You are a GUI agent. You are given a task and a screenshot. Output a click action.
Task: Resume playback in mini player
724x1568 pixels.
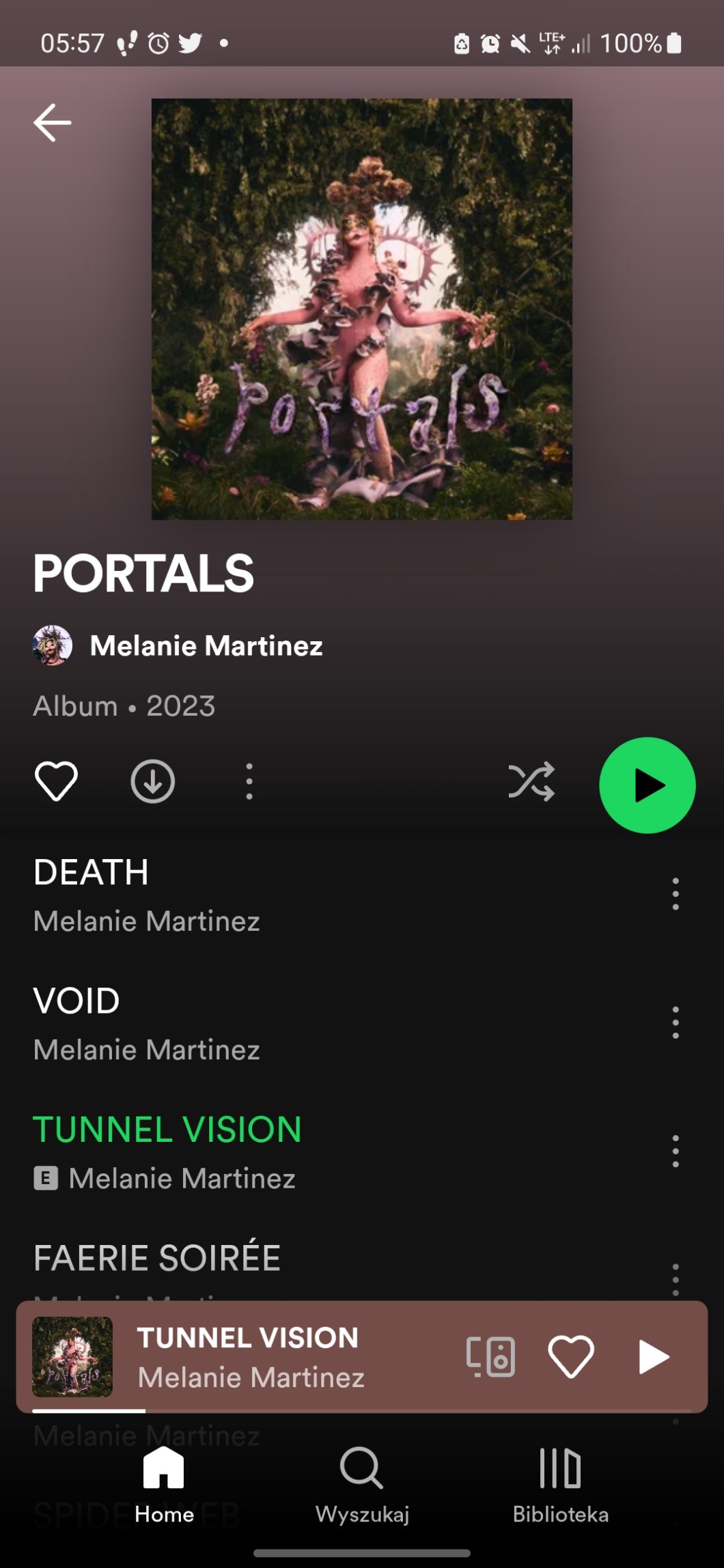pyautogui.click(x=653, y=1356)
